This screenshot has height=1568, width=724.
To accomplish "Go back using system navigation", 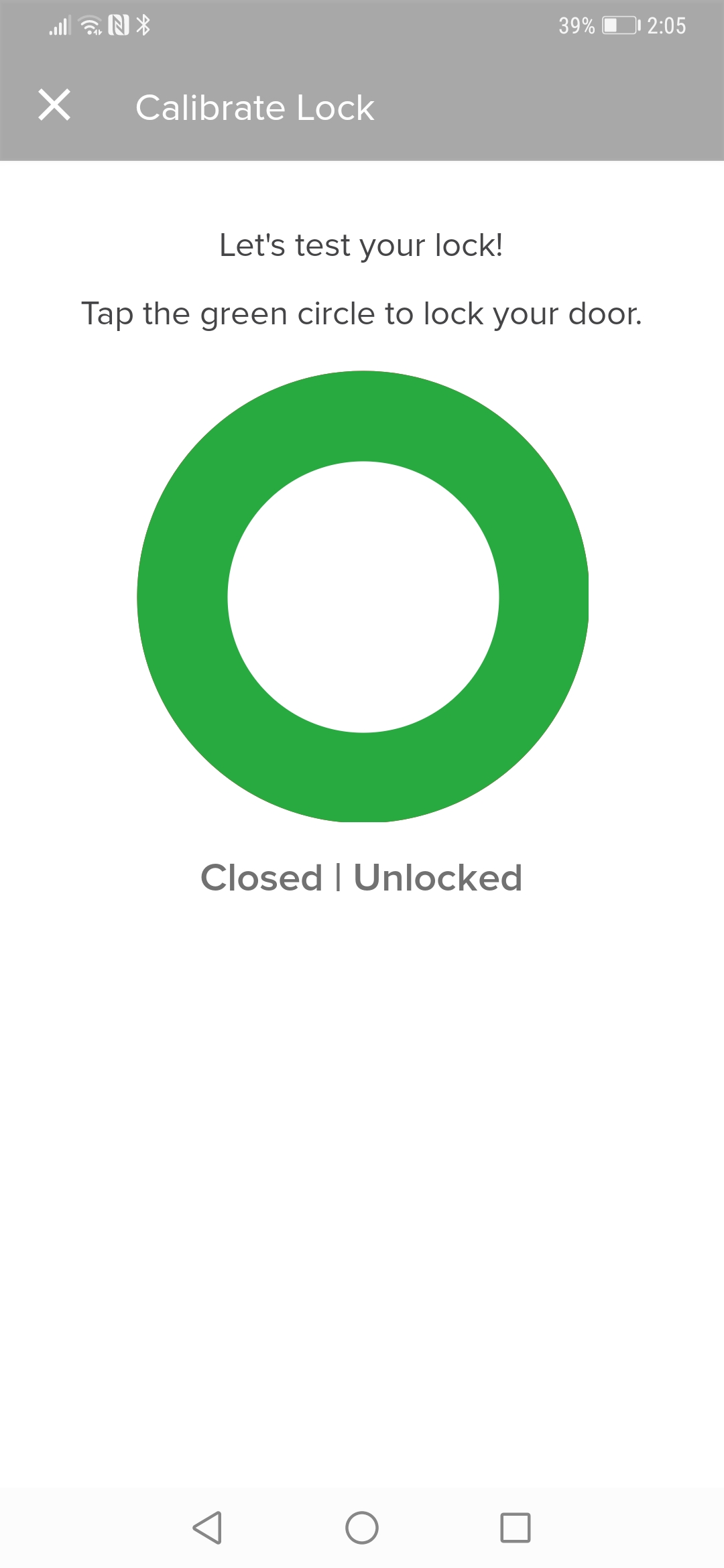I will (x=207, y=1528).
